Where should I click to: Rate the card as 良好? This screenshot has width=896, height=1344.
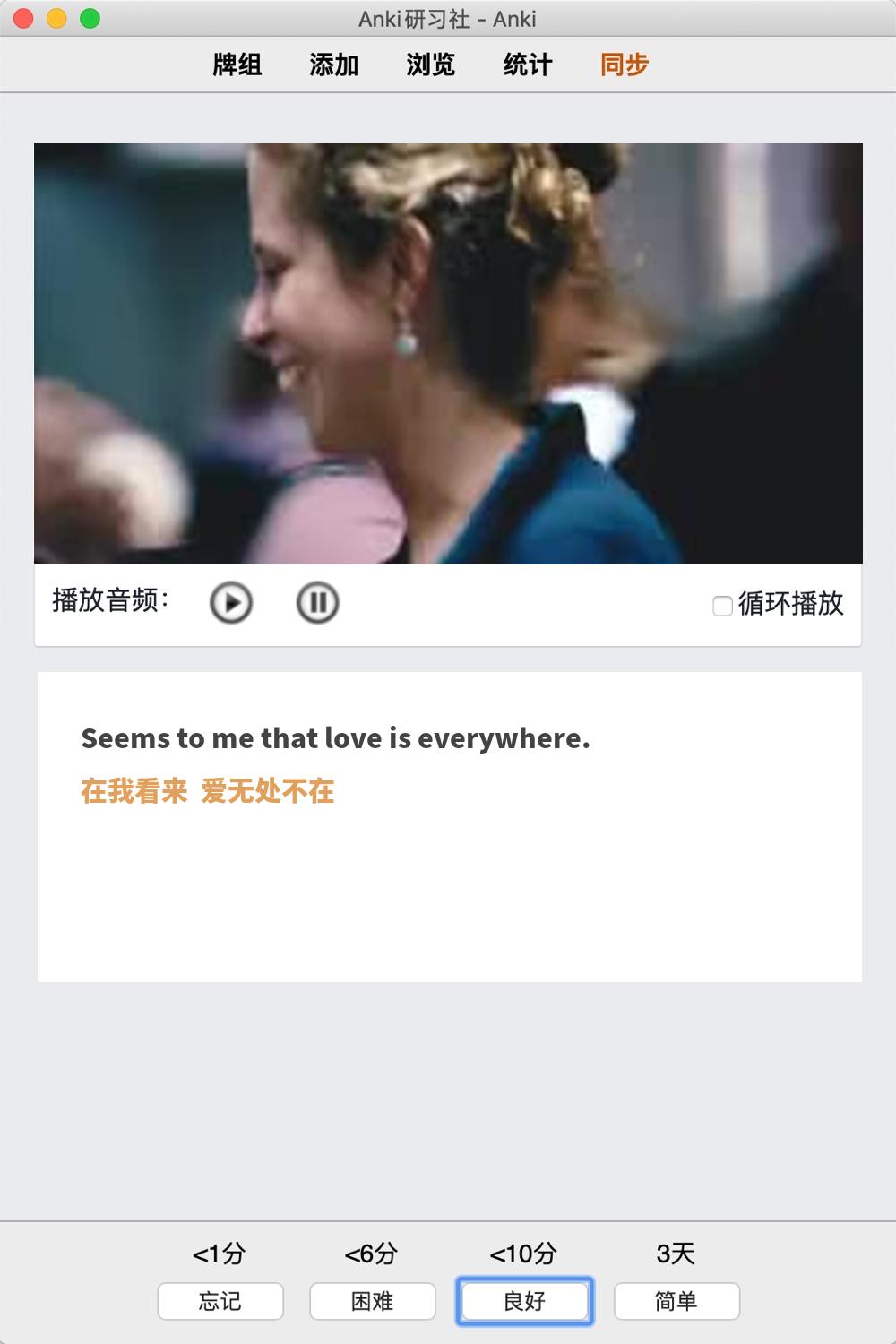(x=525, y=1301)
